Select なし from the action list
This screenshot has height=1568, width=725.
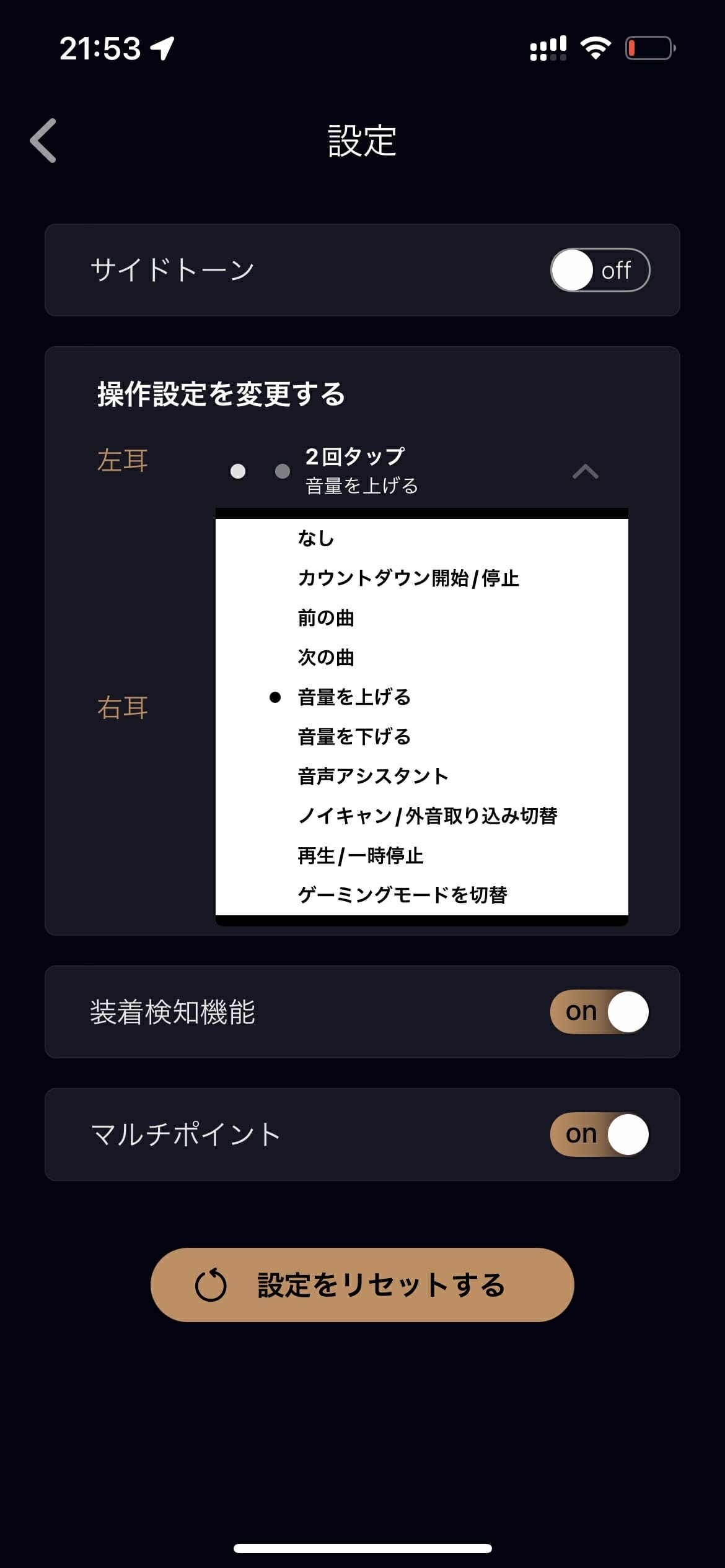coord(316,538)
